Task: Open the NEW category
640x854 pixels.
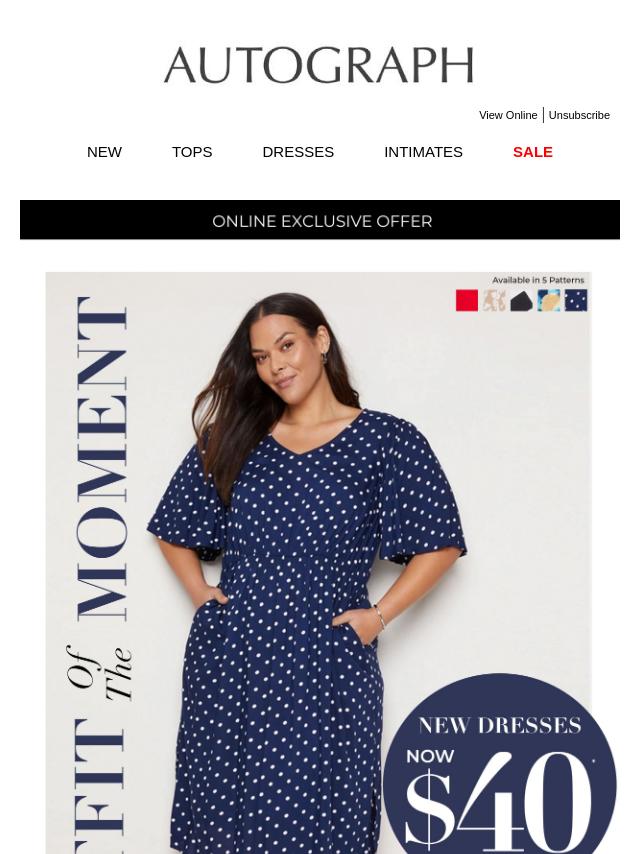Action: tap(104, 152)
